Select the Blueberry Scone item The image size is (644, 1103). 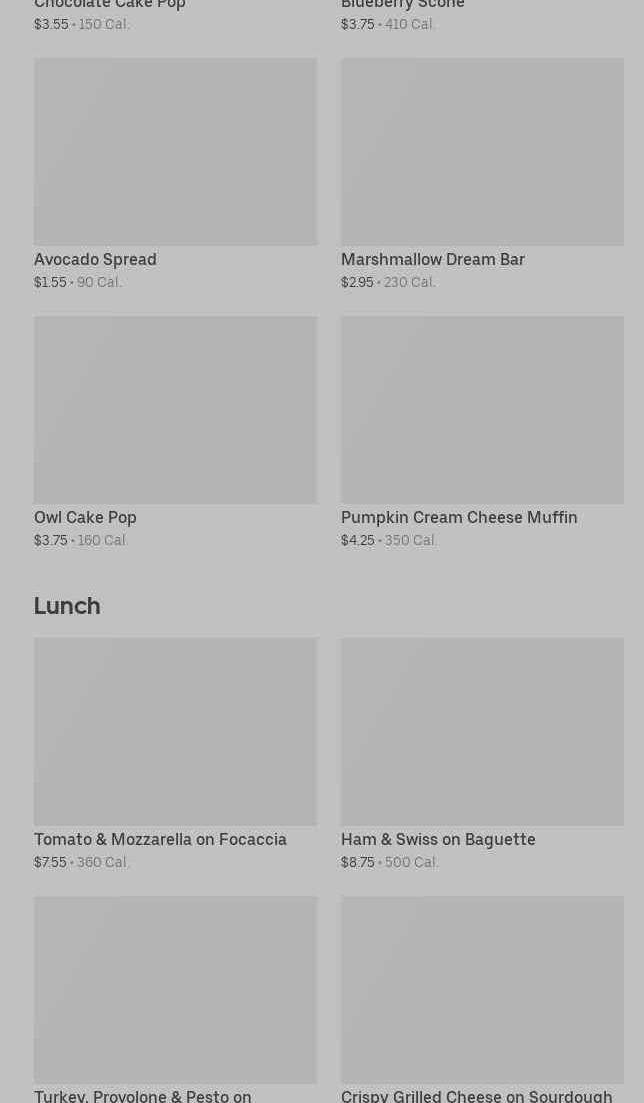coord(403,6)
